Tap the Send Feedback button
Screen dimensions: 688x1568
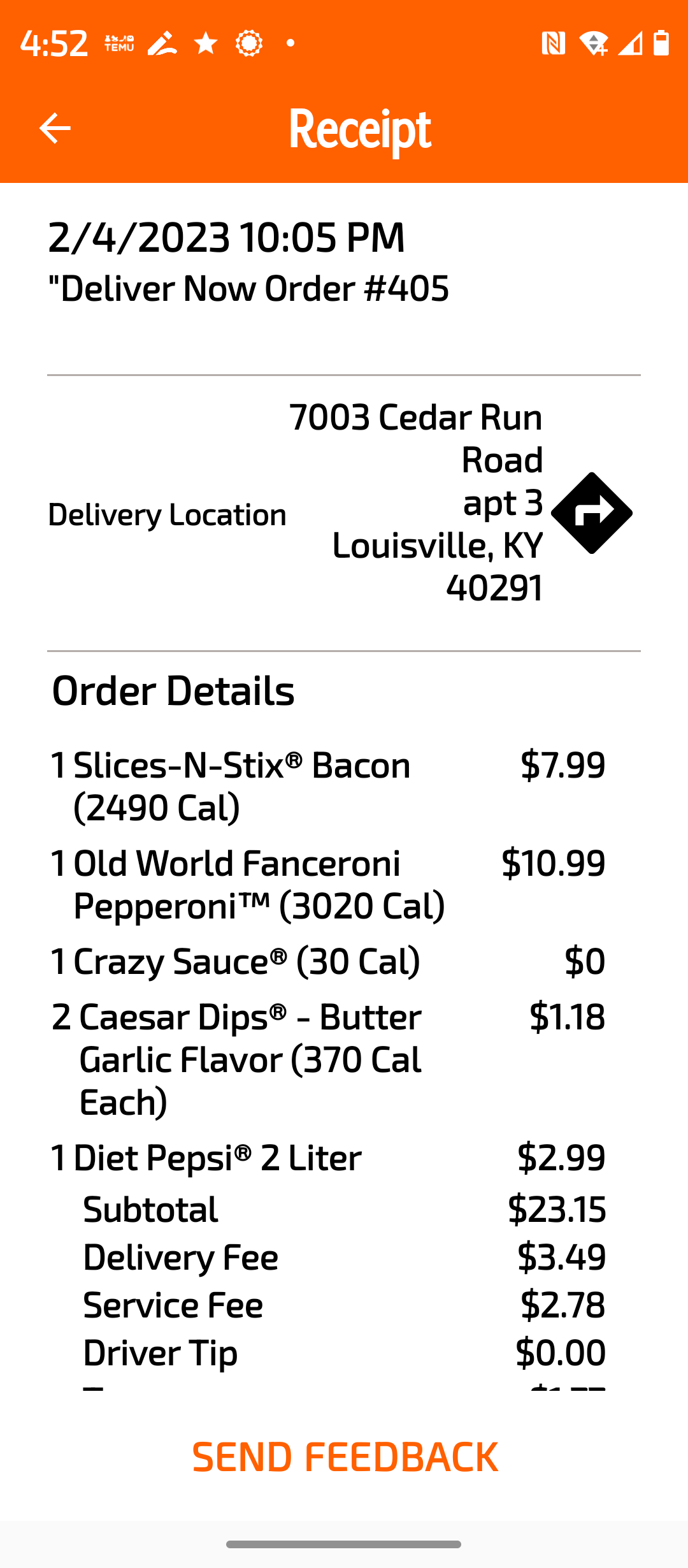[345, 1457]
